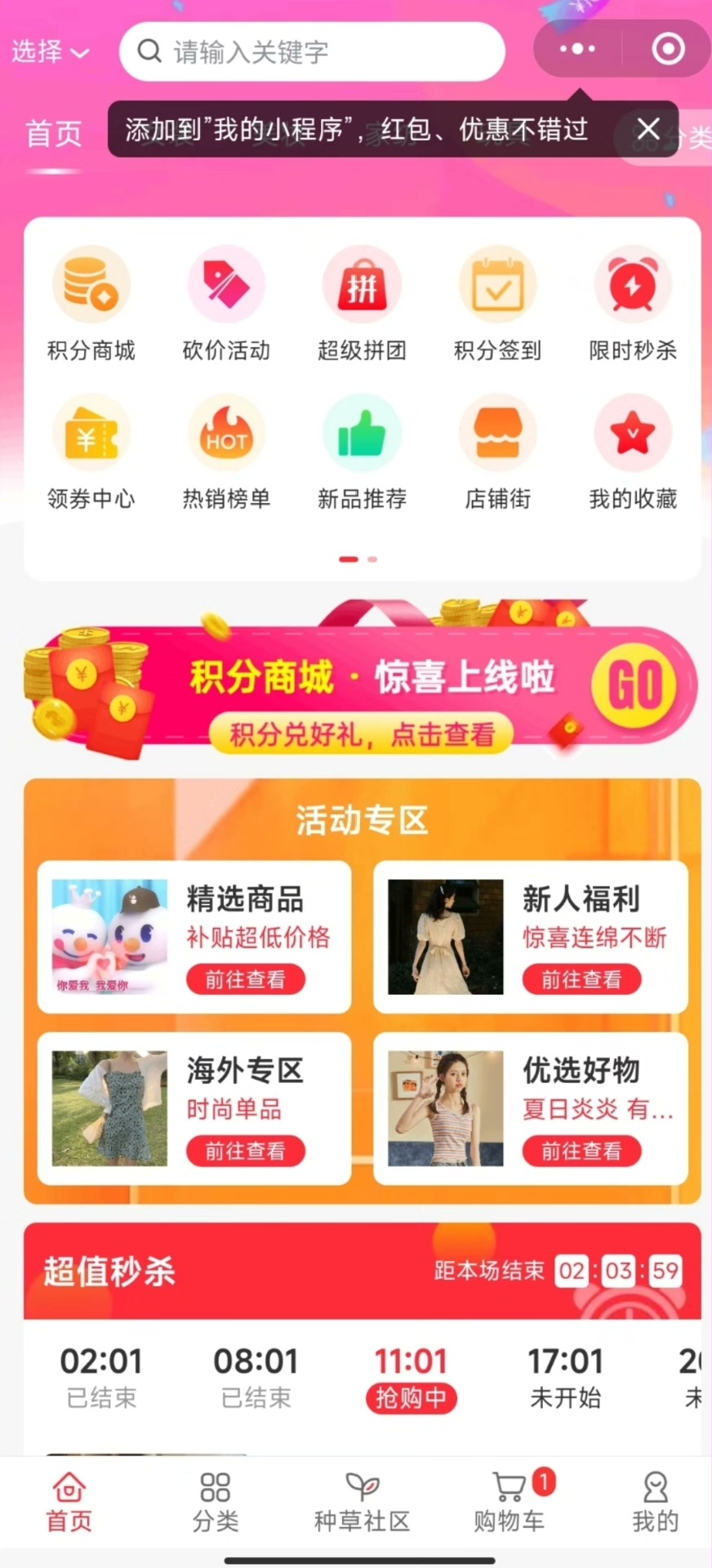Screen dimensions: 712x1568
Task: Tap 前往查看 under 精选商品
Action: click(245, 979)
